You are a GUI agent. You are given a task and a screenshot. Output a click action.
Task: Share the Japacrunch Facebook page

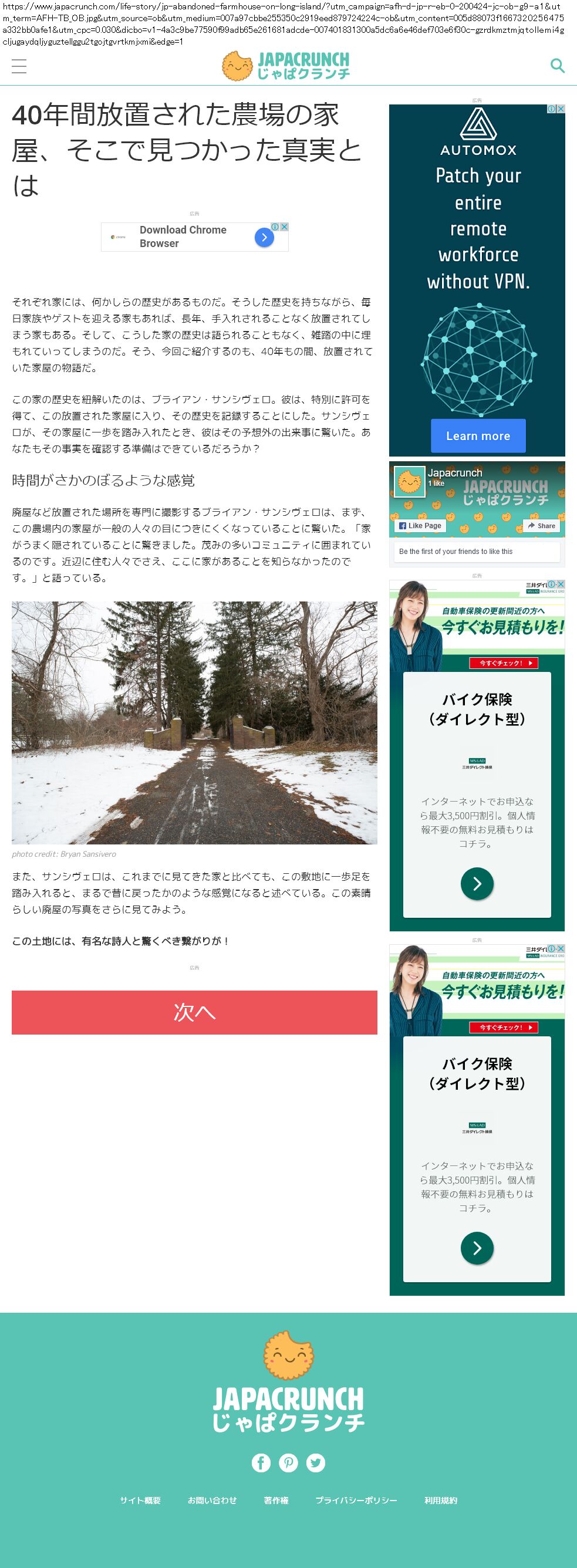click(x=541, y=526)
